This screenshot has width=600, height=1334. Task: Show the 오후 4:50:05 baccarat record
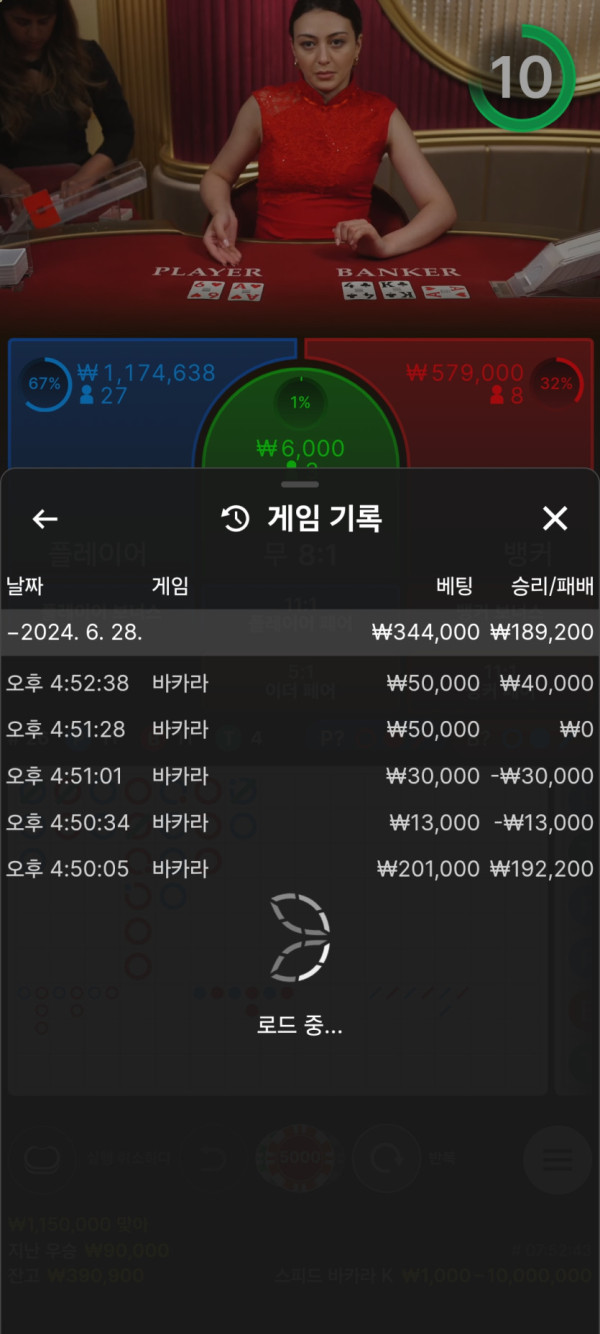(x=299, y=869)
